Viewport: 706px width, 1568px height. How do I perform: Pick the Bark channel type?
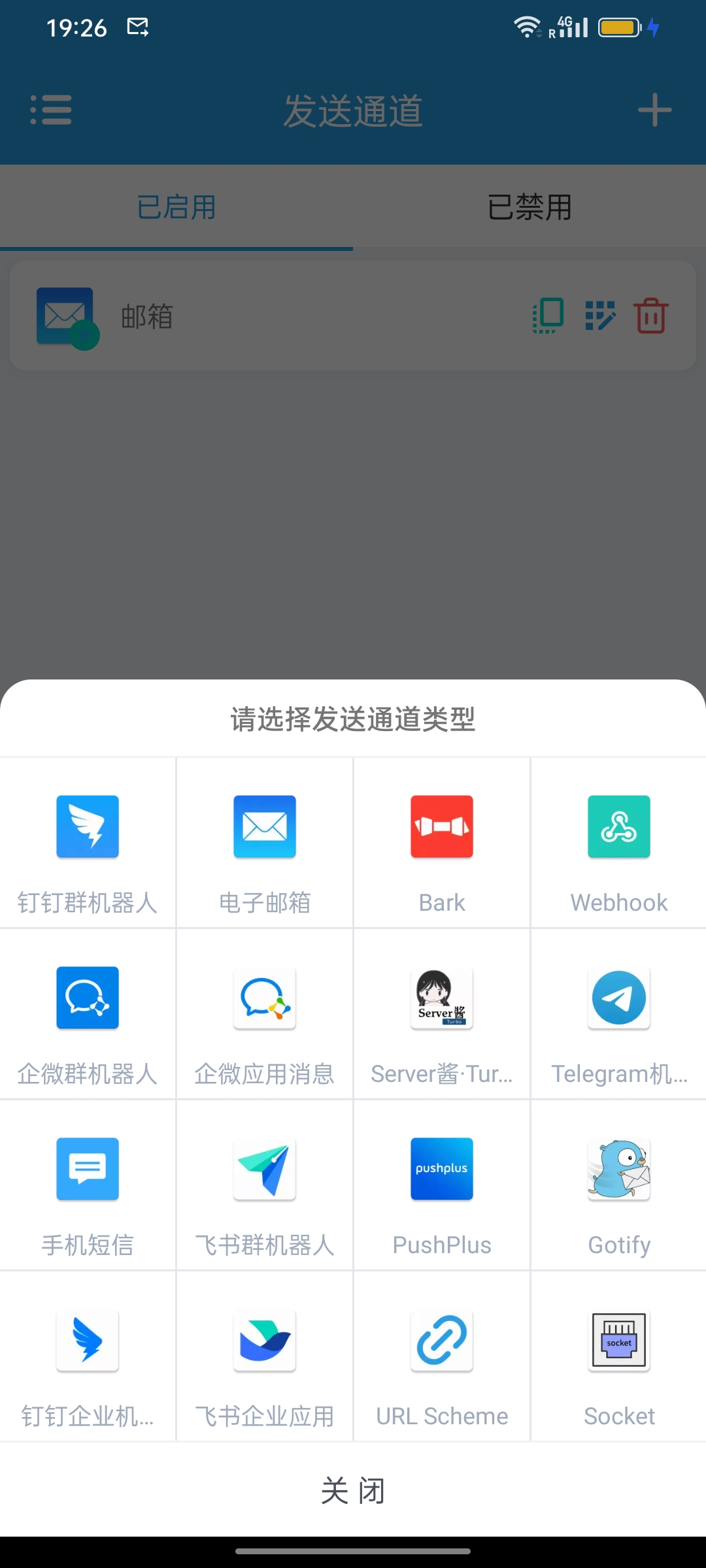pos(442,843)
